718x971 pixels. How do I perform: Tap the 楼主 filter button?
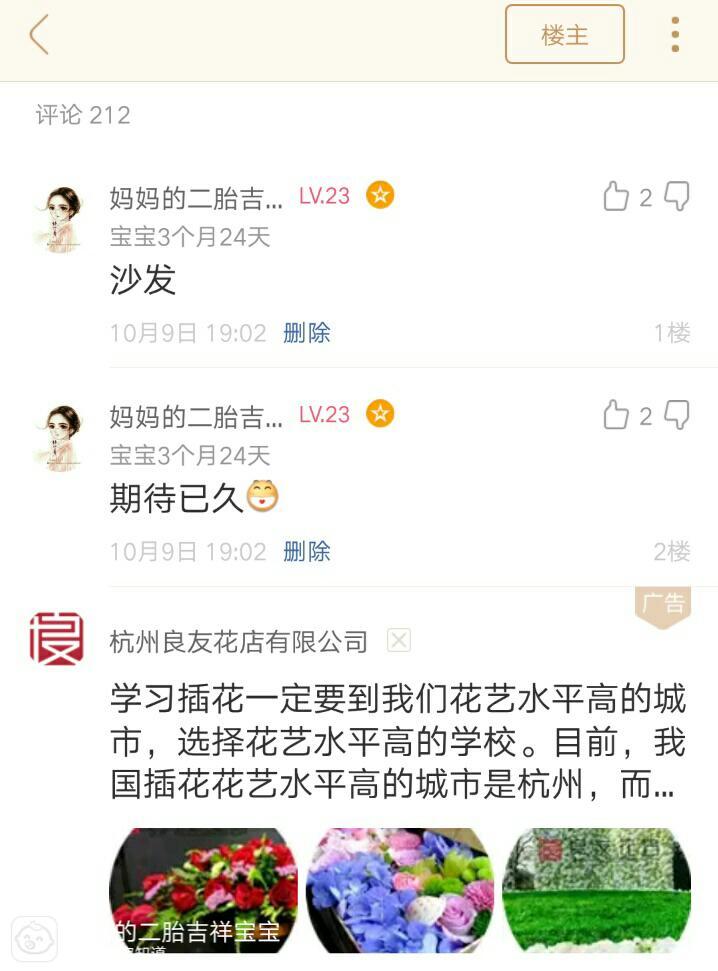click(564, 35)
